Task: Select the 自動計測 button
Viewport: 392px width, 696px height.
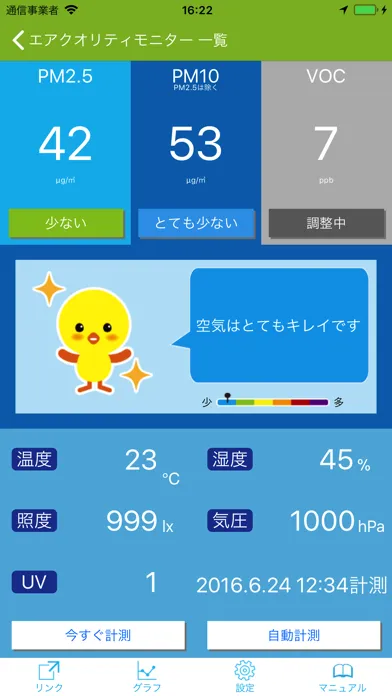Action: pyautogui.click(x=293, y=635)
